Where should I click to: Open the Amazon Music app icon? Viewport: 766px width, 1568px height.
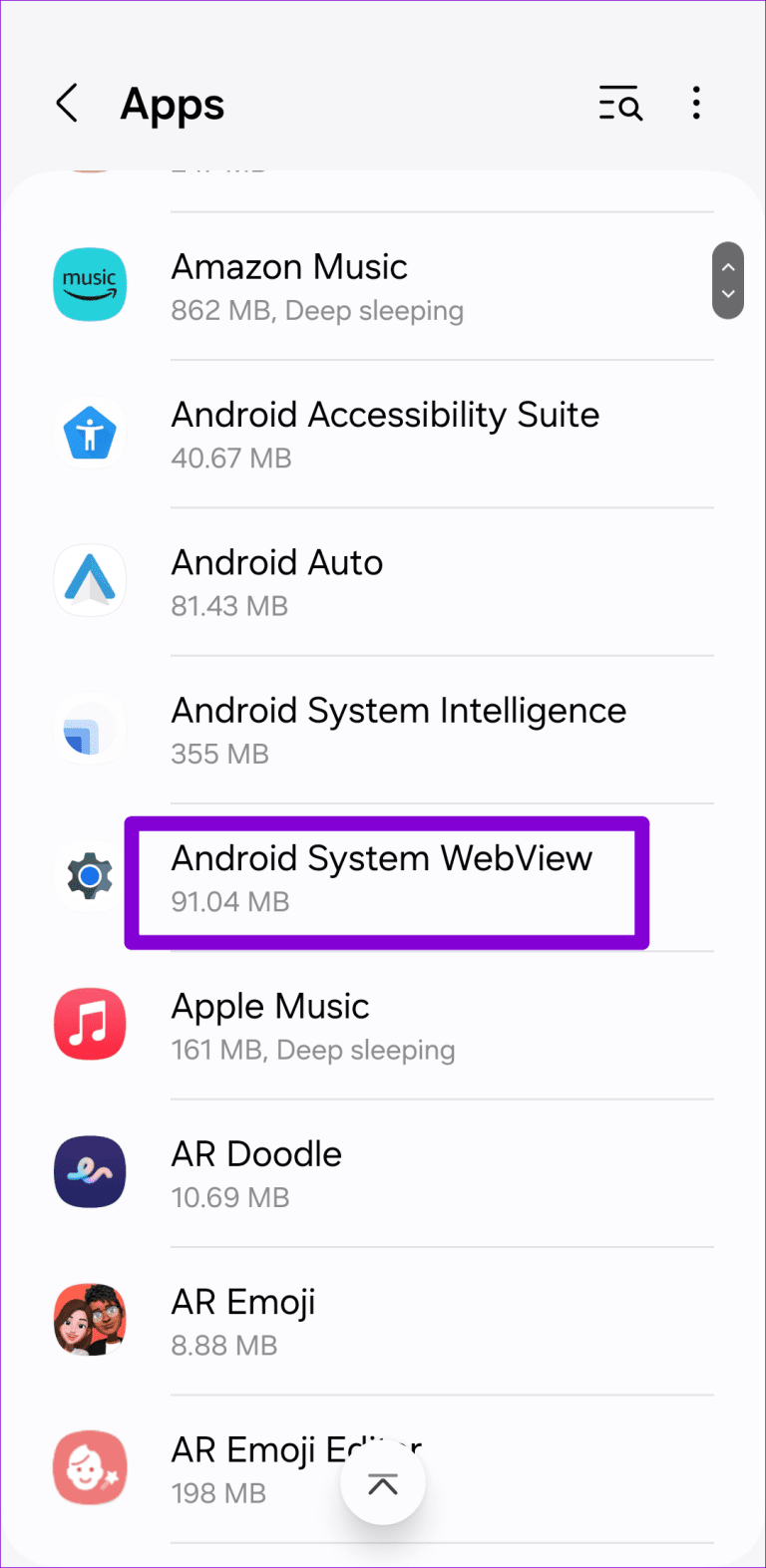(90, 284)
